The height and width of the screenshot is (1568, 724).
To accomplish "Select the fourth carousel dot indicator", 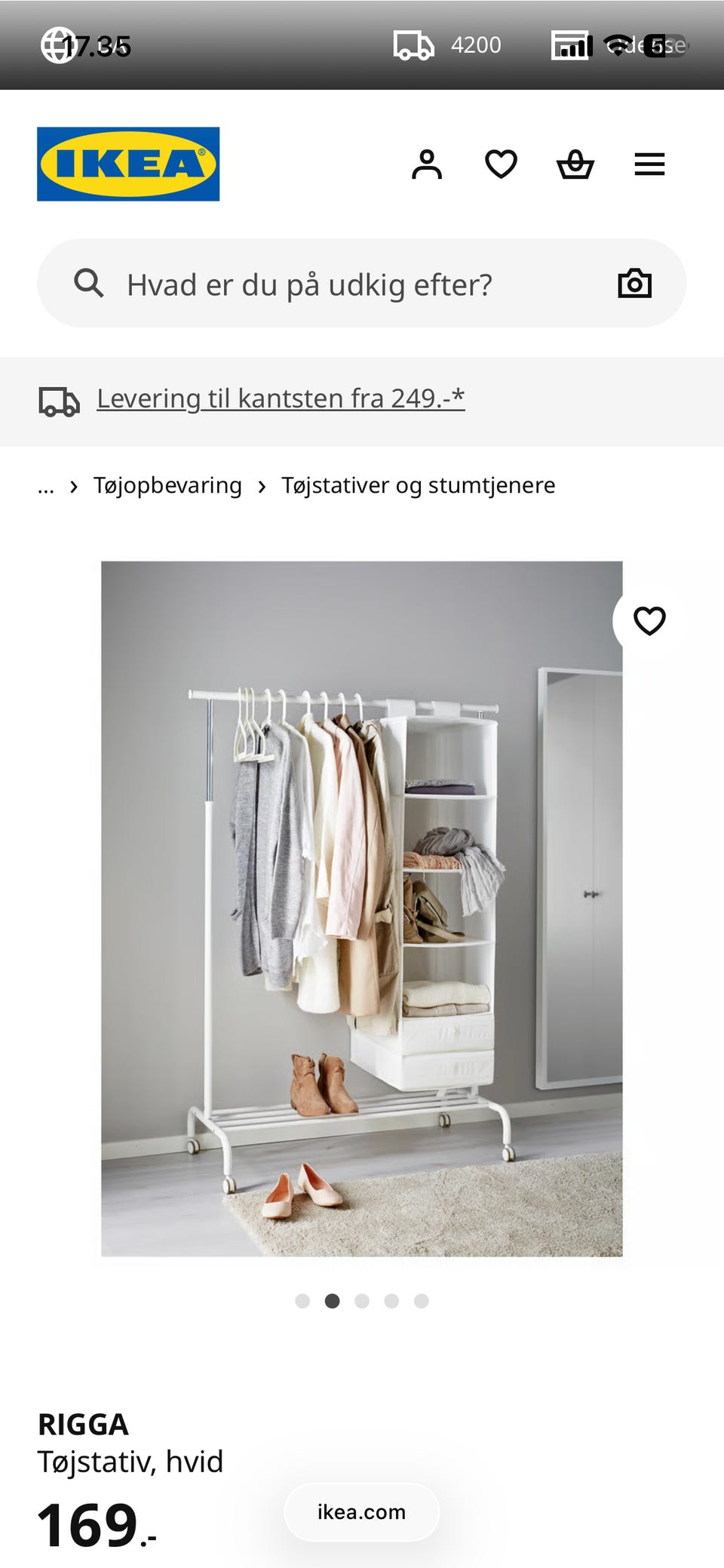I will 391,1301.
